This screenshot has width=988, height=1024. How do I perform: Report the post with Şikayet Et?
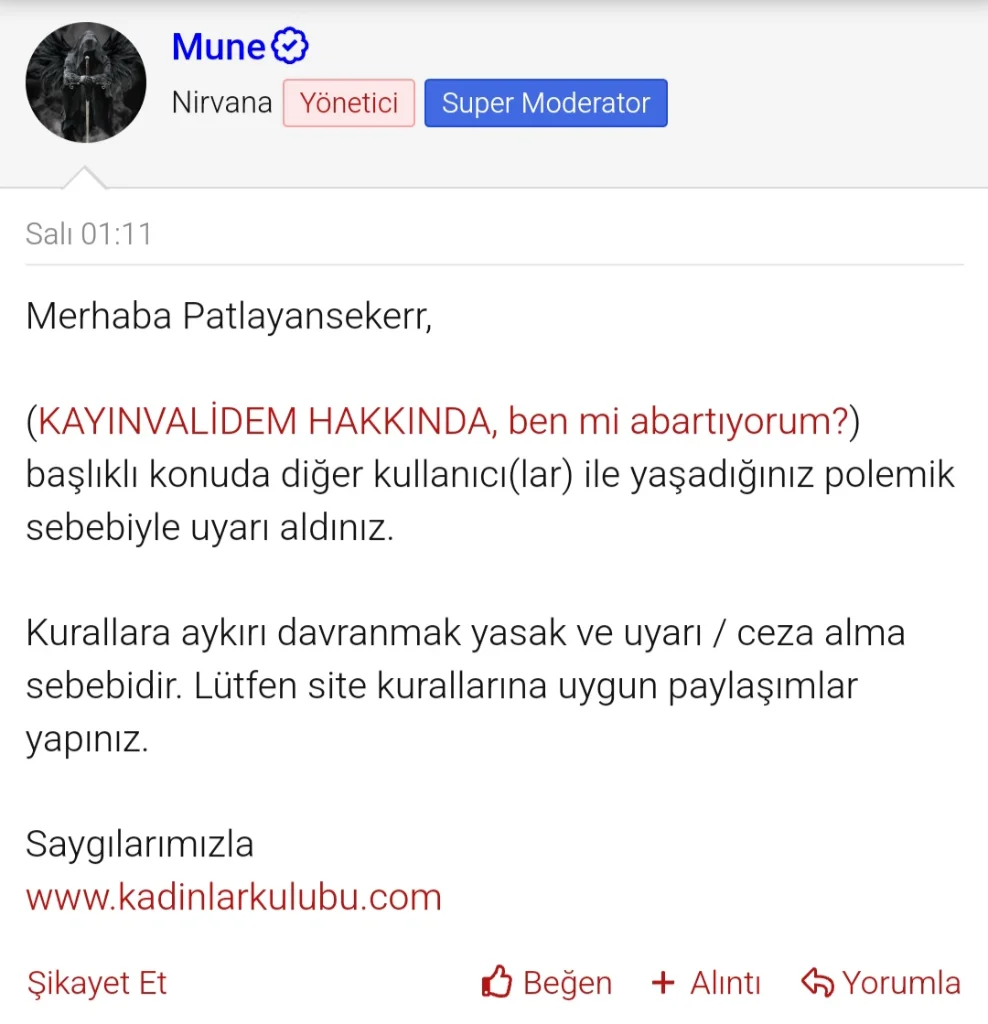point(96,983)
